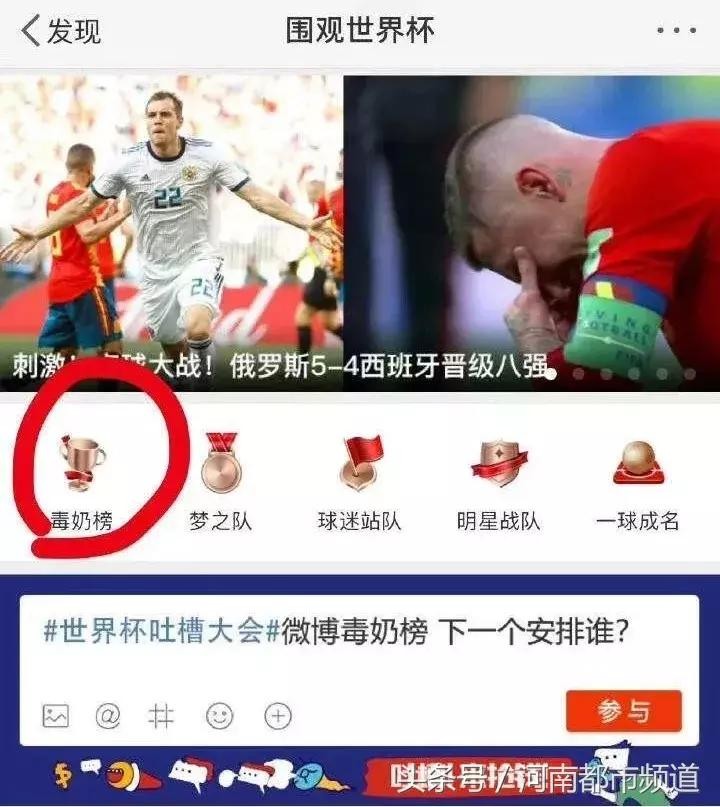Go back to 发现
Image resolution: width=720 pixels, height=807 pixels.
[x=60, y=31]
